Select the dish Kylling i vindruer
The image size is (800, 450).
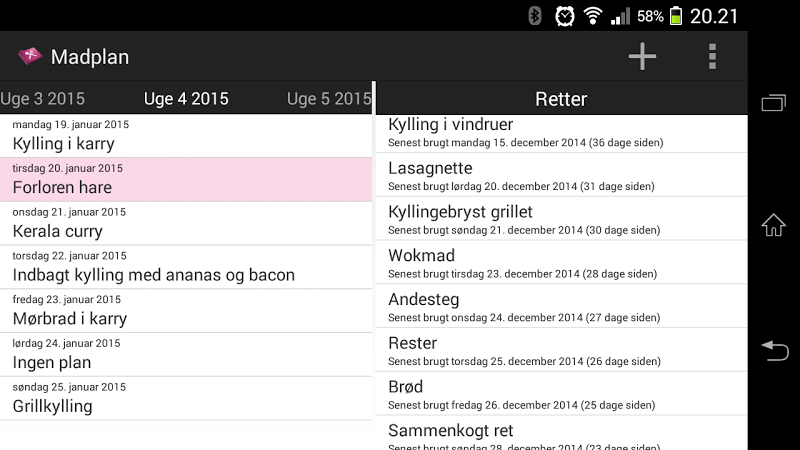561,133
